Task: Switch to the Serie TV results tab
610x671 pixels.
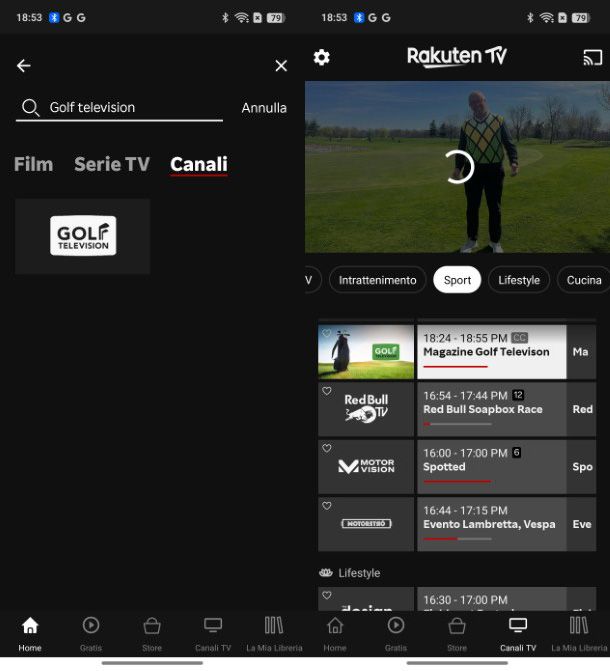Action: tap(112, 164)
